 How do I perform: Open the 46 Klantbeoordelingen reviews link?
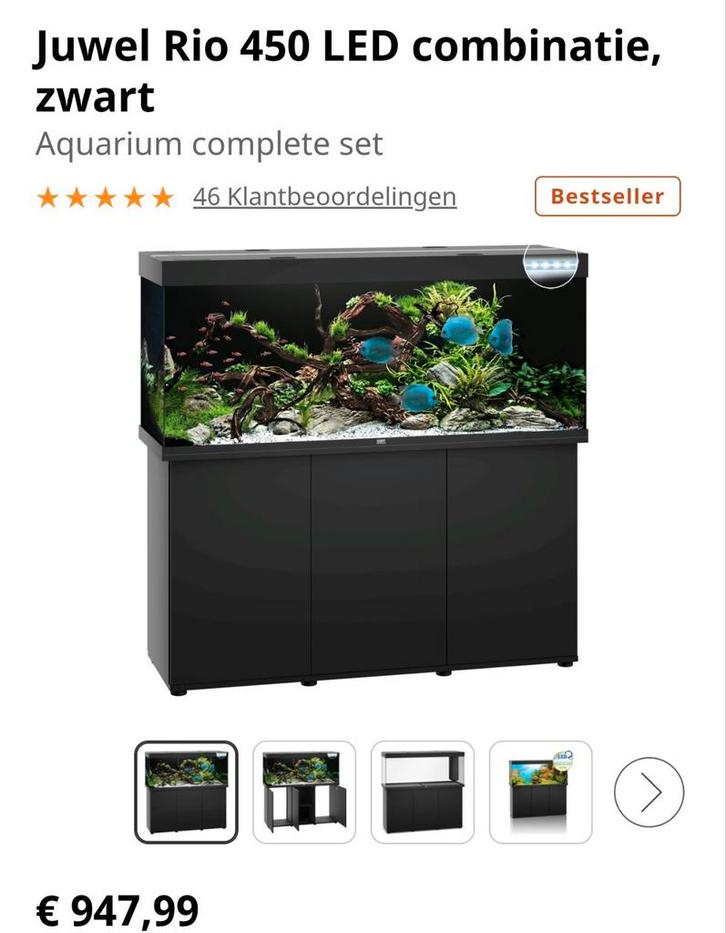(324, 196)
